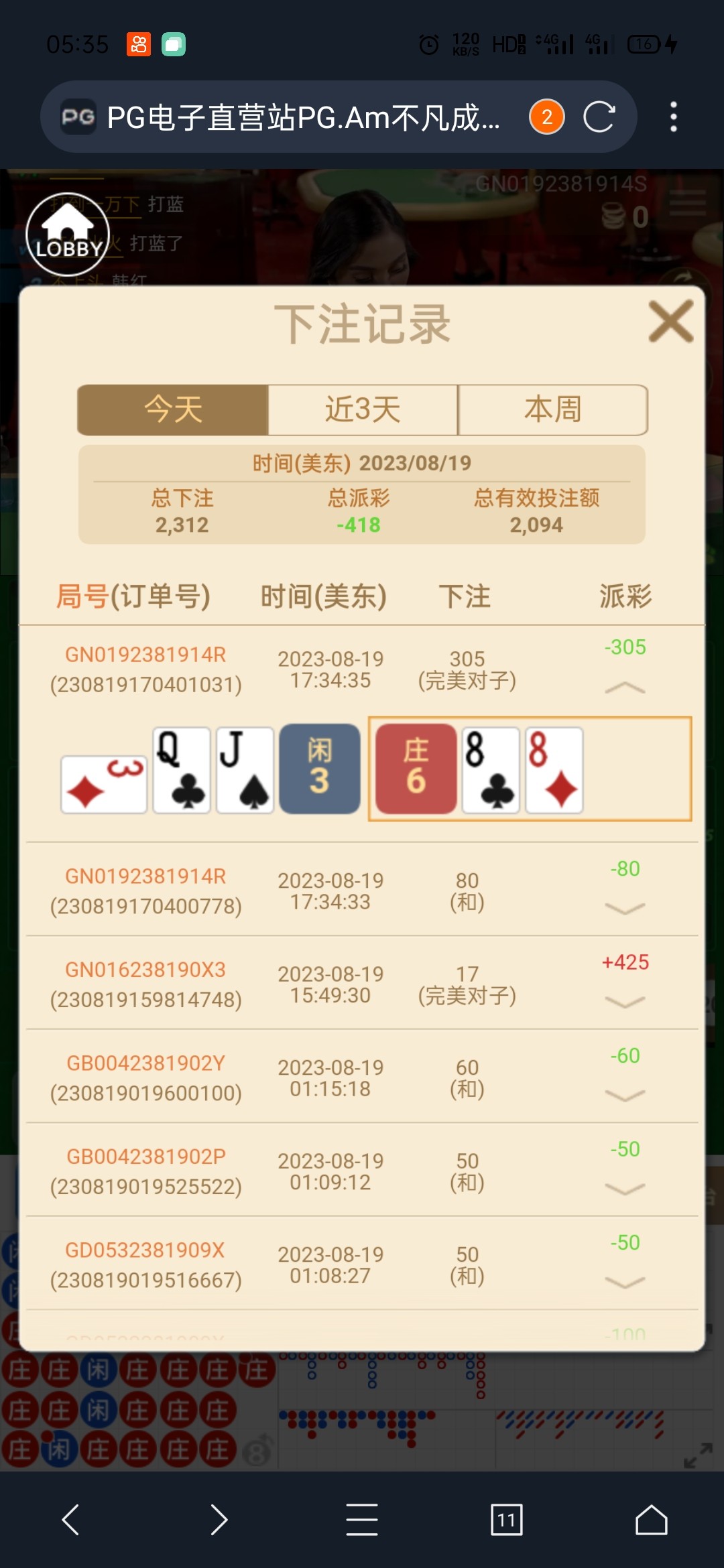Return to the game LOBBY
This screenshot has width=724, height=1568.
pyautogui.click(x=68, y=235)
